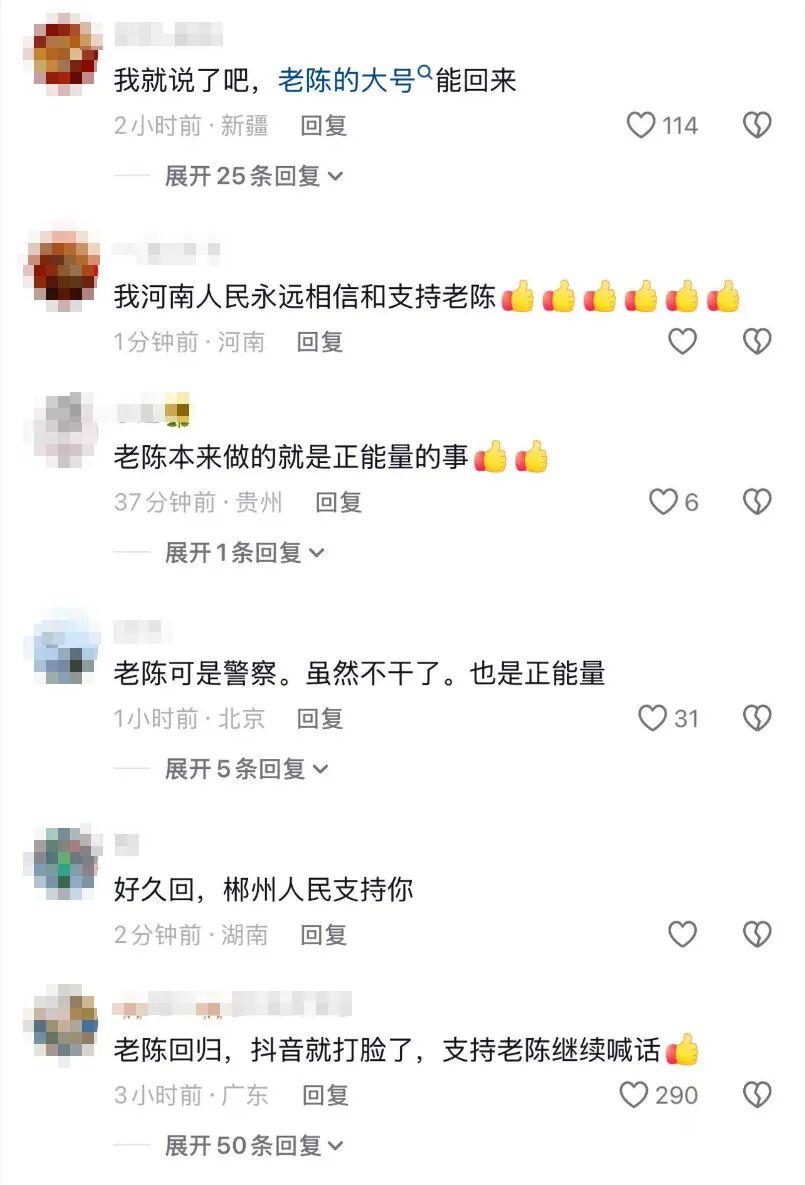This screenshot has height=1185, width=805.
Task: Like the 湖南 comment about 郴州人民
Action: [682, 935]
